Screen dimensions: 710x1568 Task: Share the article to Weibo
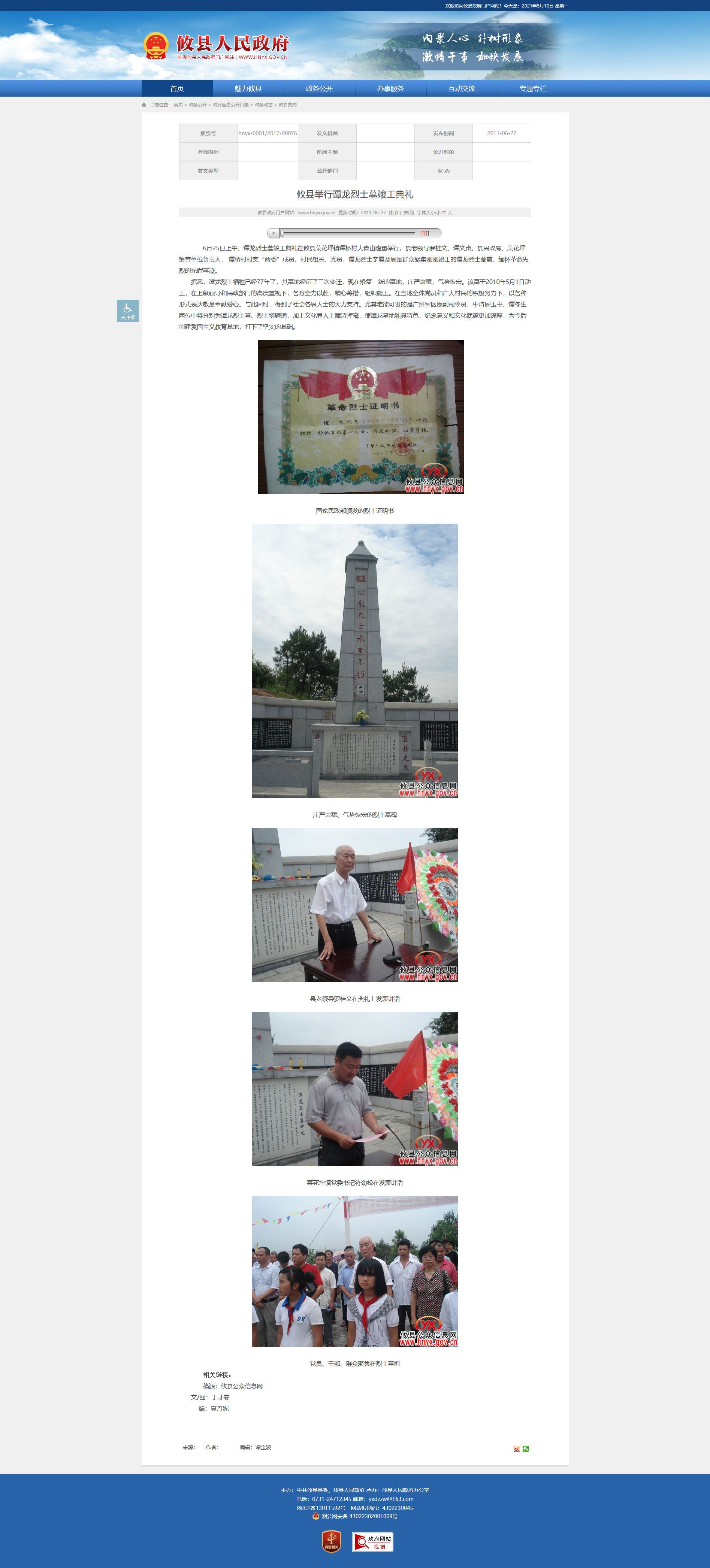517,1449
